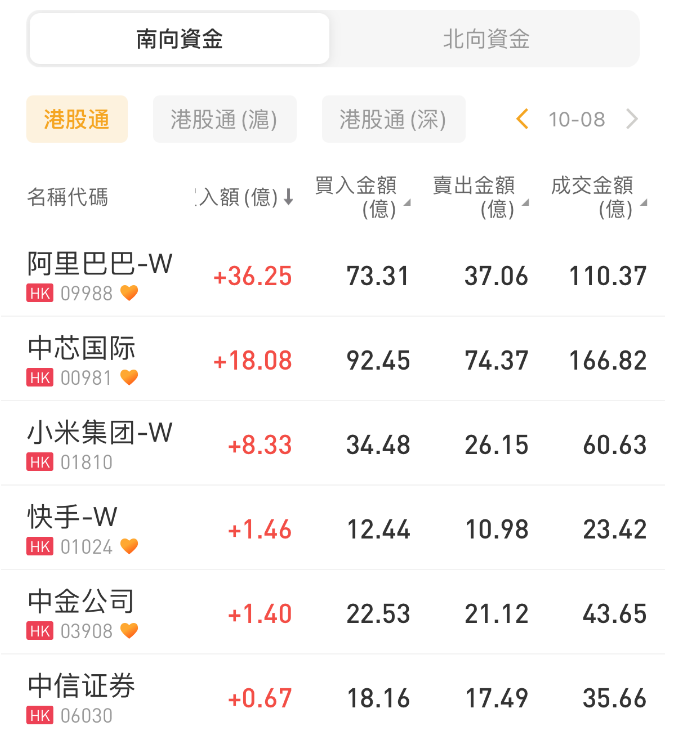Sort by 賣出金額 column
This screenshot has width=680, height=737.
(478, 196)
